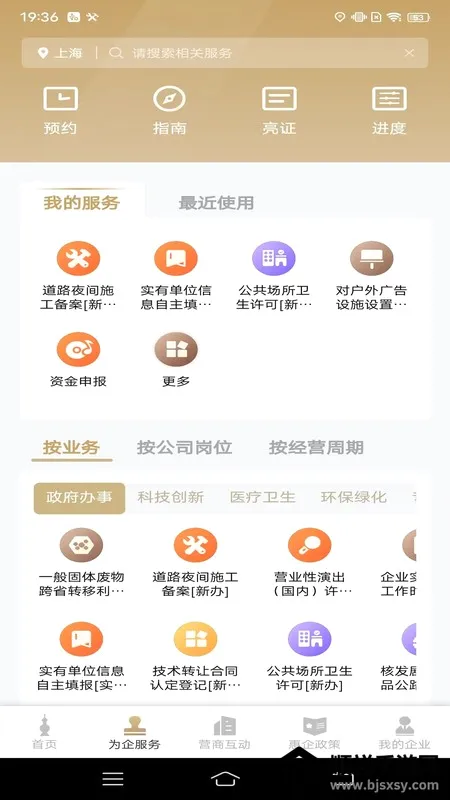Tap 更多 to see more services
Viewport: 450px width, 800px height.
click(x=176, y=360)
